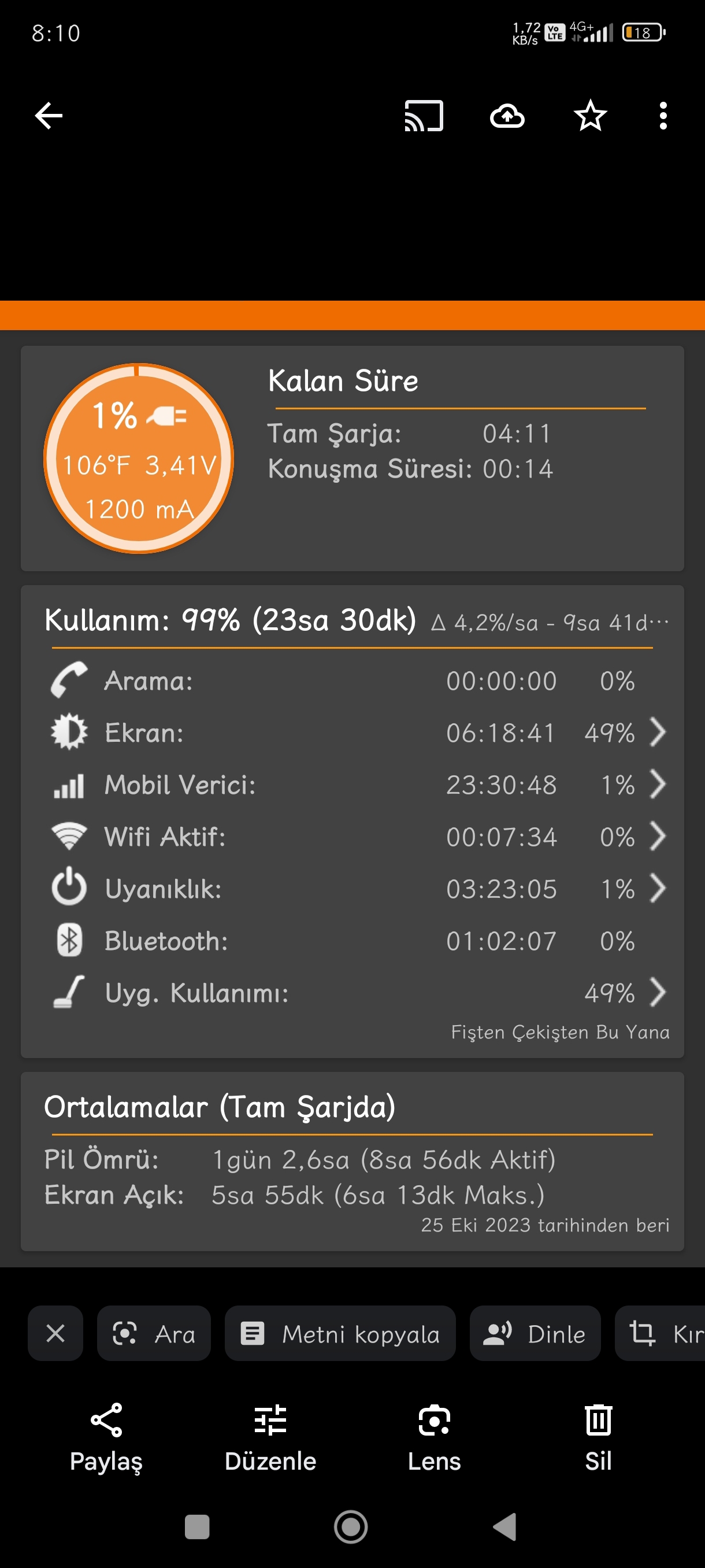Open the three-dot overflow menu
The width and height of the screenshot is (705, 1568).
pyautogui.click(x=663, y=116)
